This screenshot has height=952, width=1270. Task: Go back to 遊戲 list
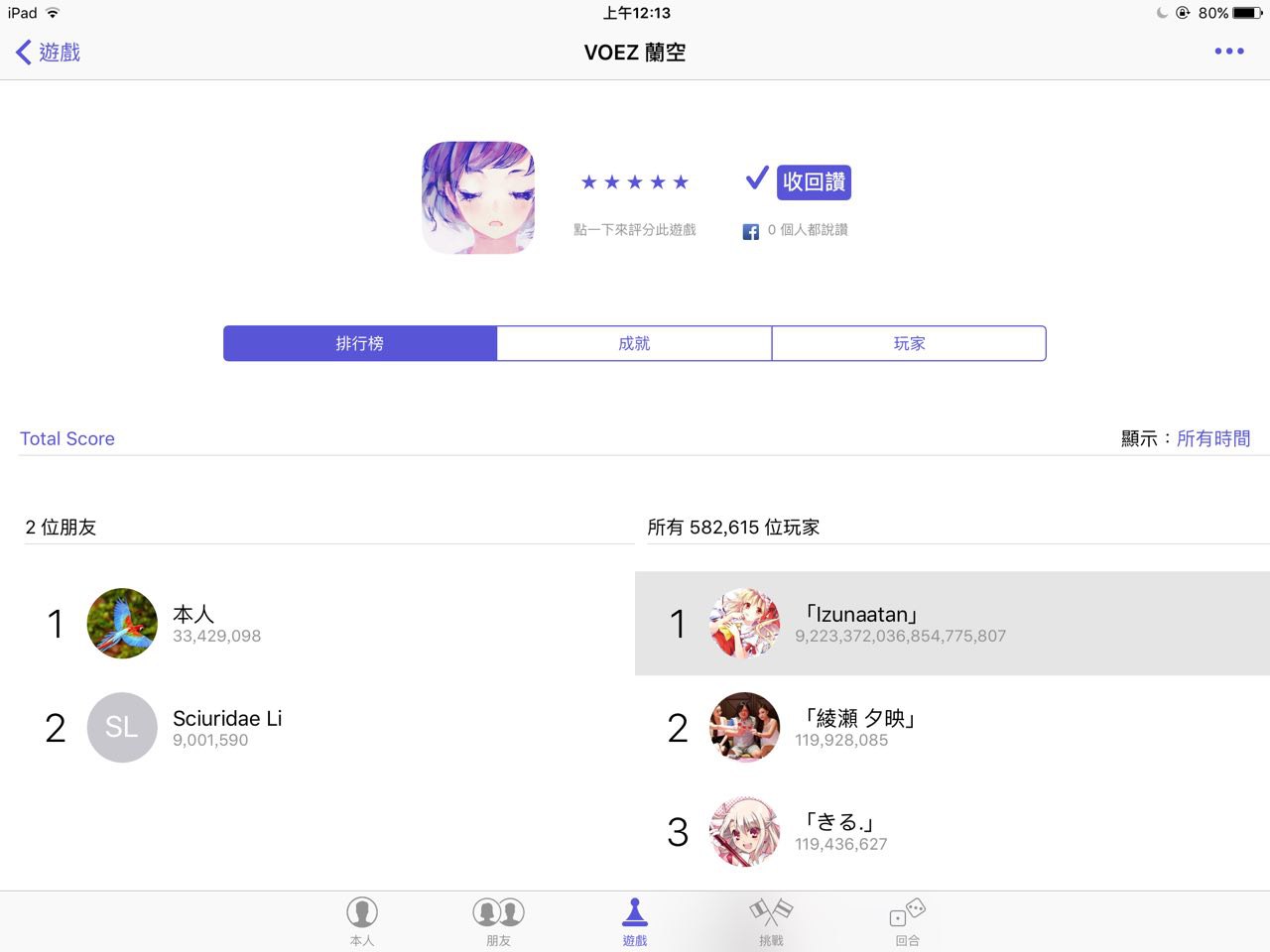[x=48, y=52]
